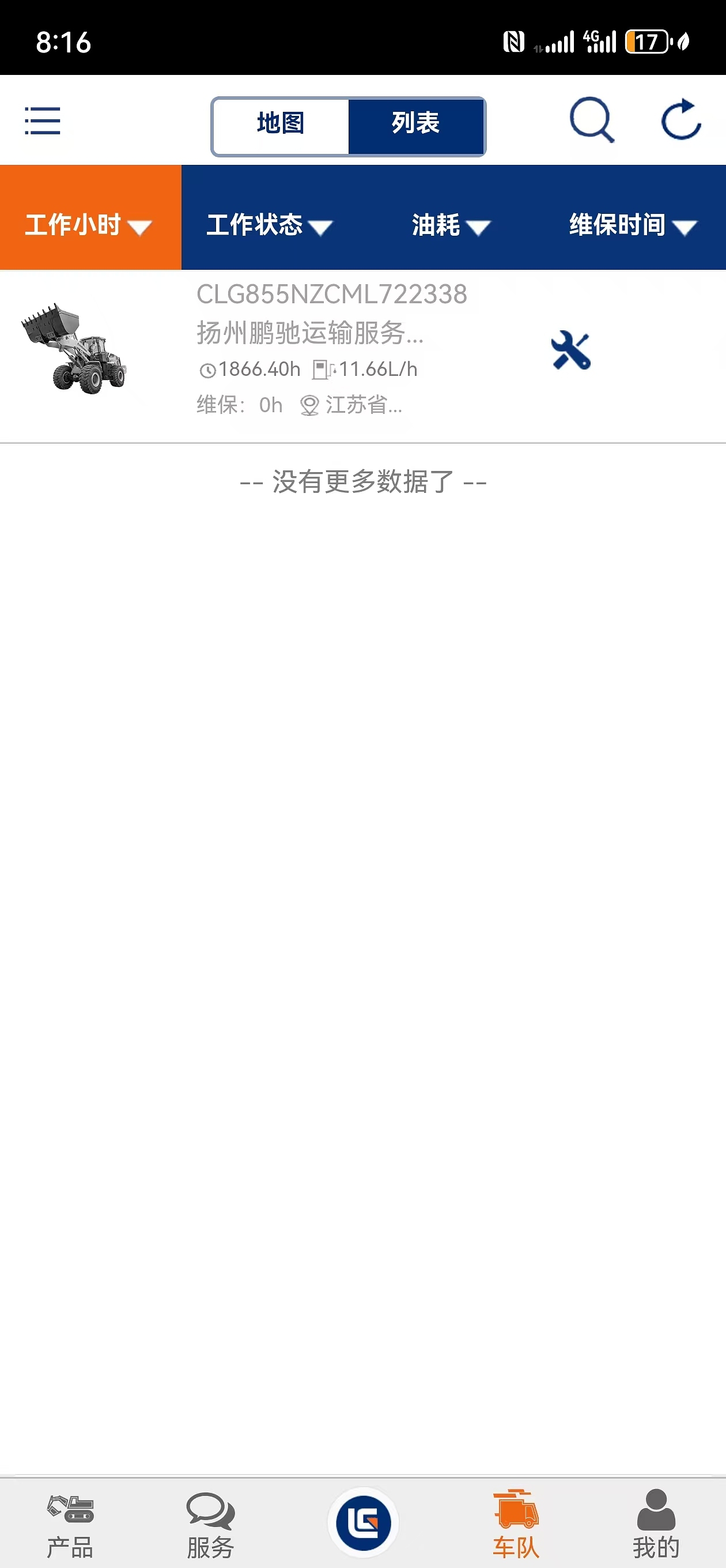This screenshot has width=726, height=1568.
Task: Tap the center LiuGong logo button
Action: point(364,1522)
